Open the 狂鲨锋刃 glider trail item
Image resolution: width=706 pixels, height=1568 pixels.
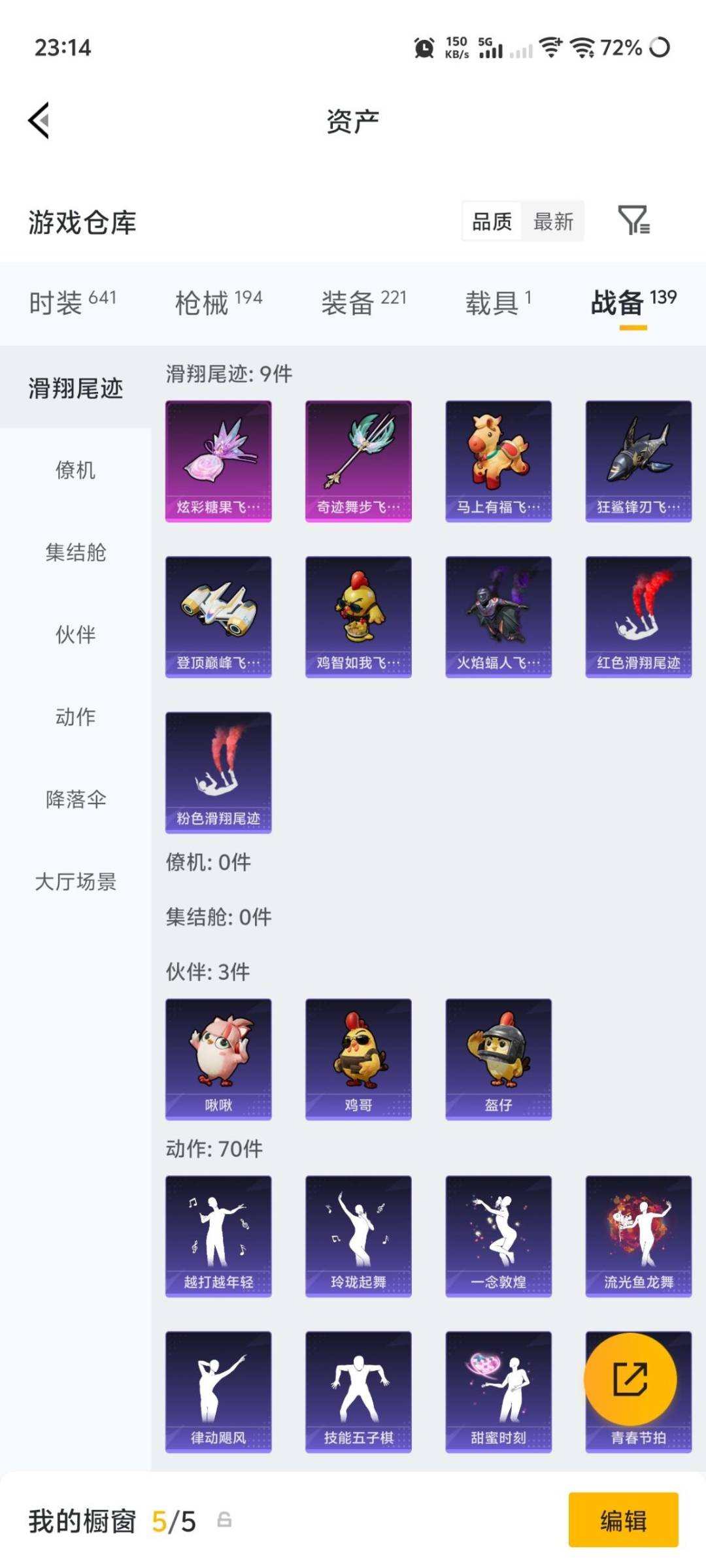tap(637, 459)
